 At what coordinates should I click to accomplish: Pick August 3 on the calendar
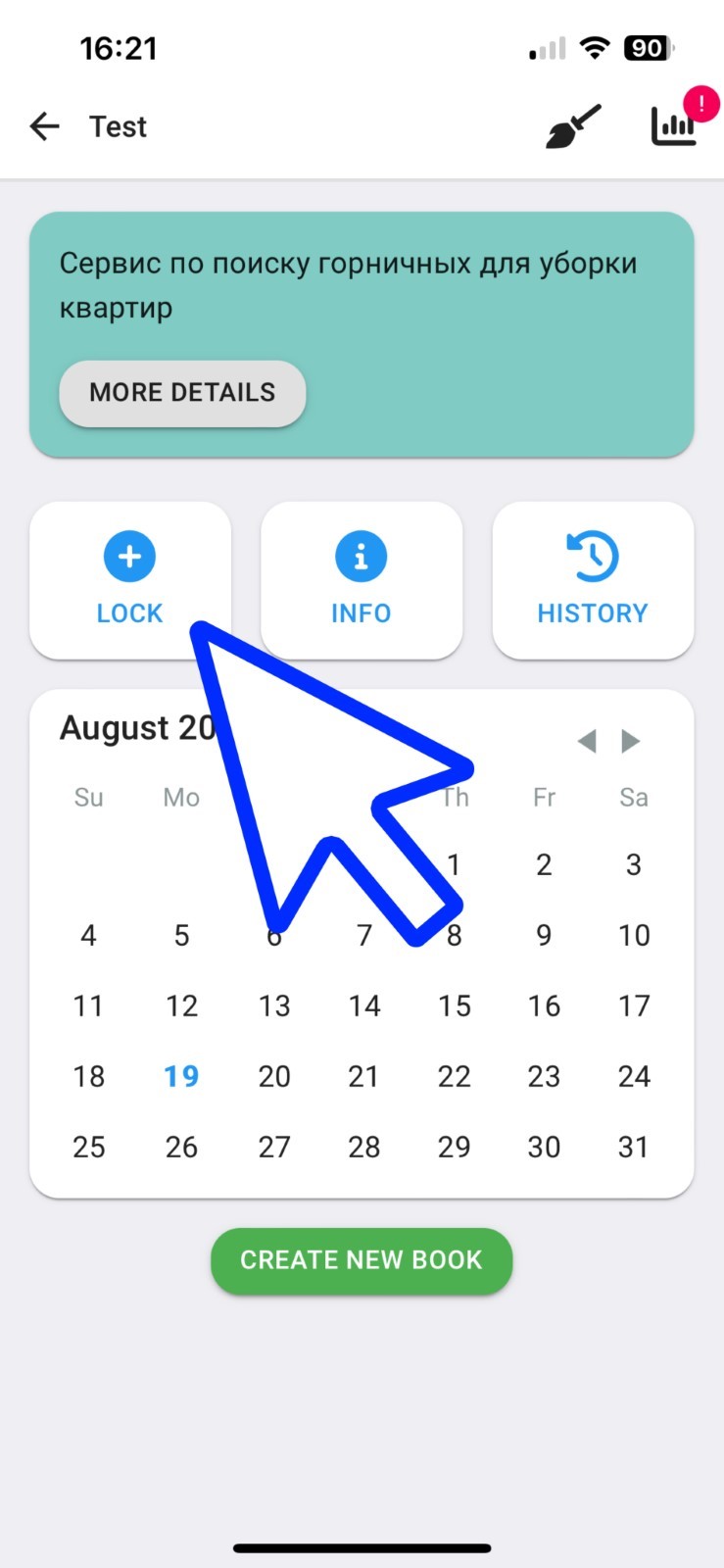pos(634,864)
